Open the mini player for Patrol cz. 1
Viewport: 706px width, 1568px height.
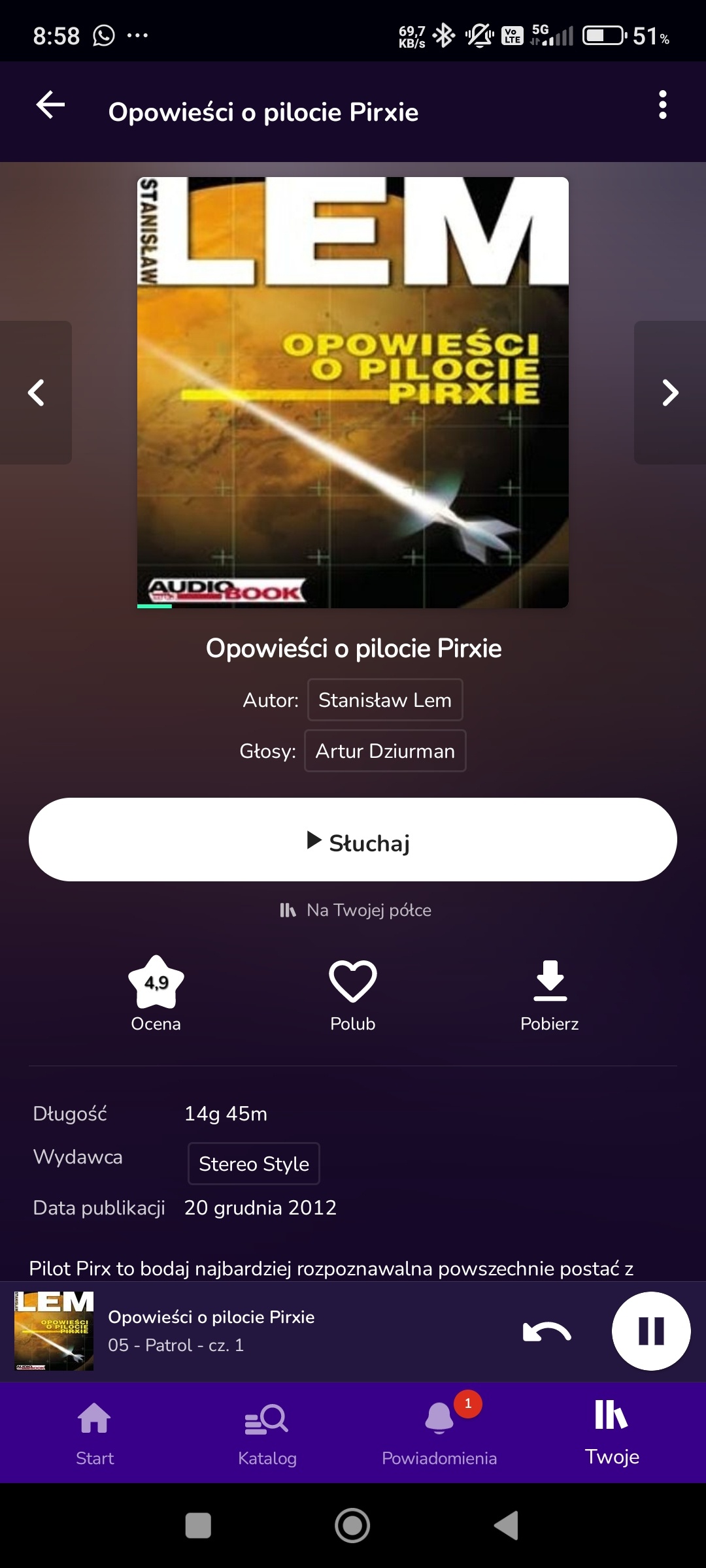point(261,1331)
